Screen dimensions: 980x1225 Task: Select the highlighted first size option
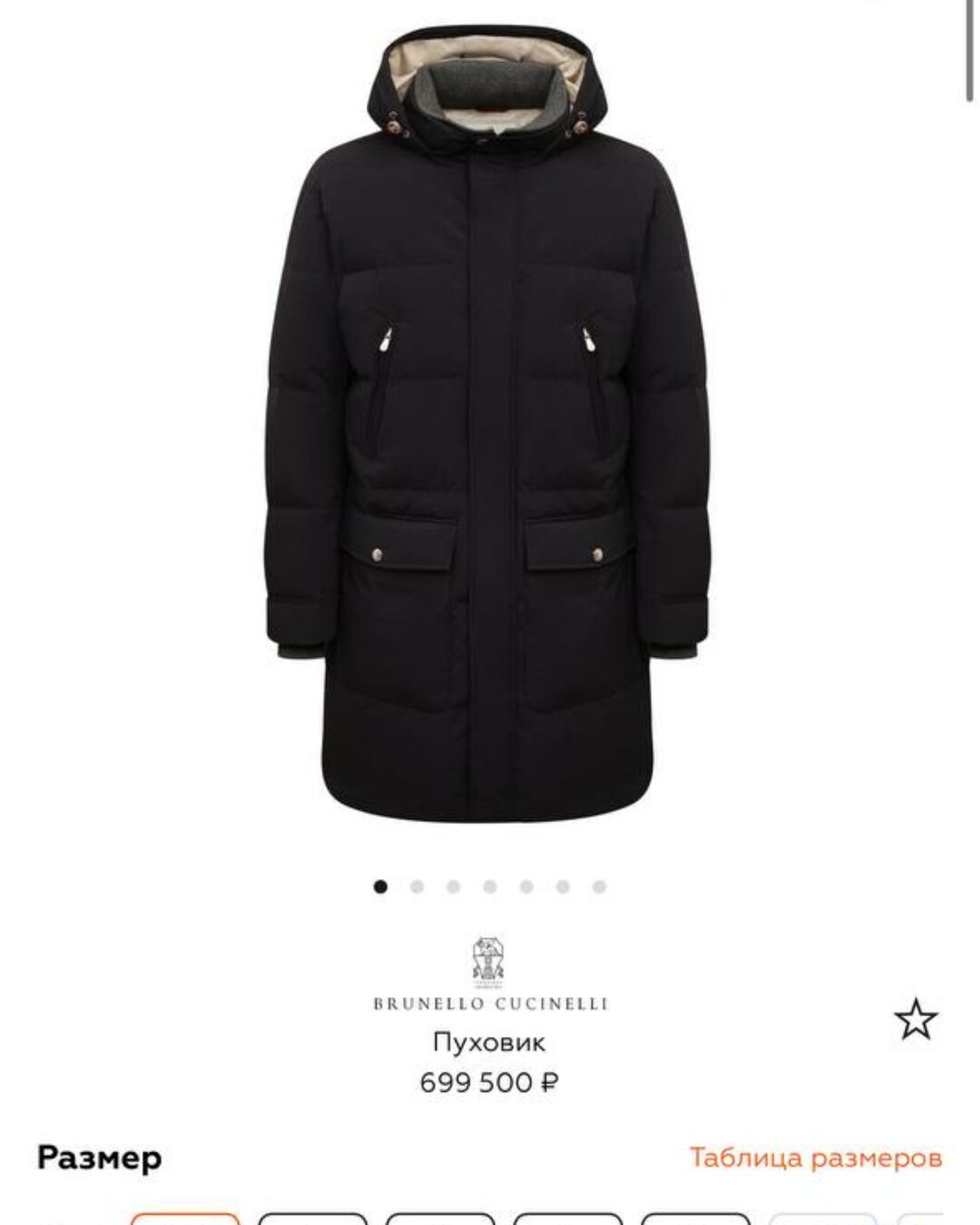point(186,1220)
